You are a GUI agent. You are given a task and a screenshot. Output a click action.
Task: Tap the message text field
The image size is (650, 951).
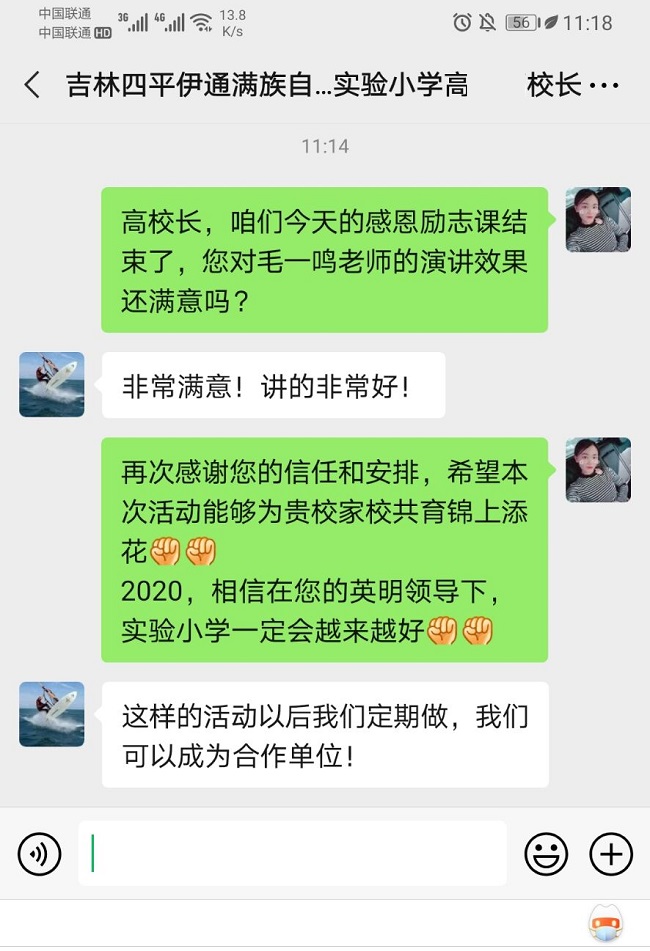pyautogui.click(x=292, y=854)
